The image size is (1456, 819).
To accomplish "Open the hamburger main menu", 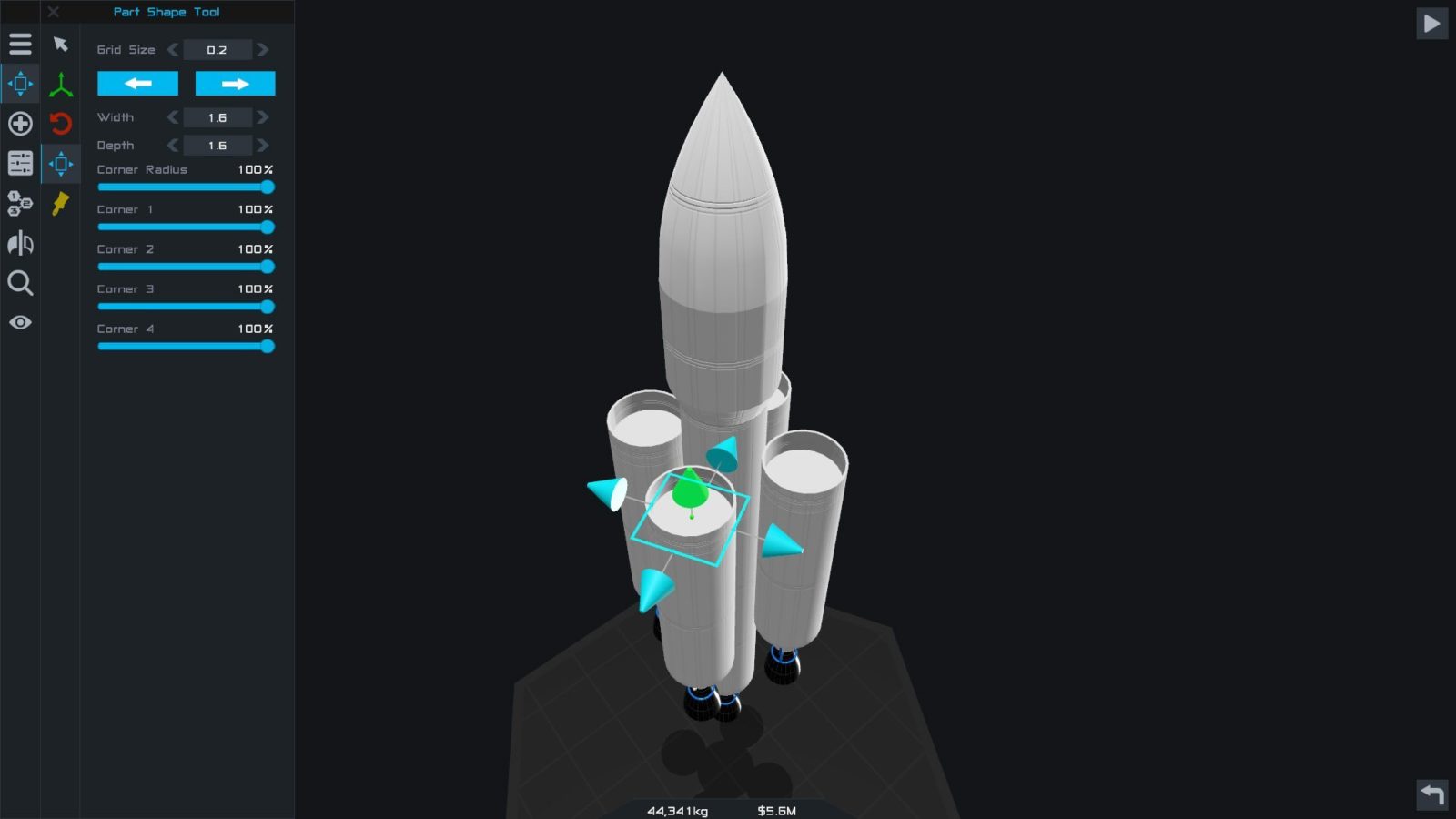I will point(20,44).
